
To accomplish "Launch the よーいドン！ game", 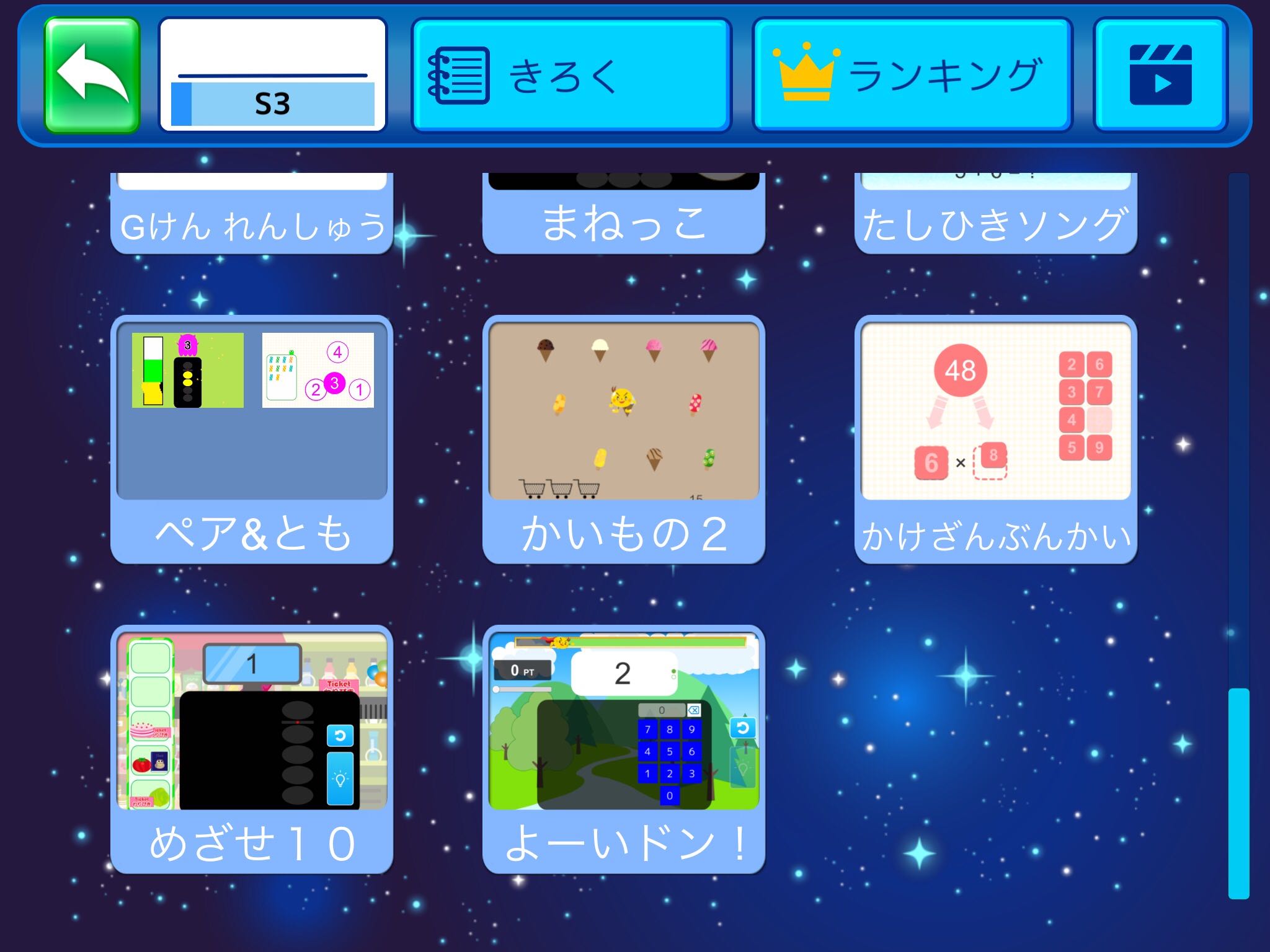I will click(624, 749).
